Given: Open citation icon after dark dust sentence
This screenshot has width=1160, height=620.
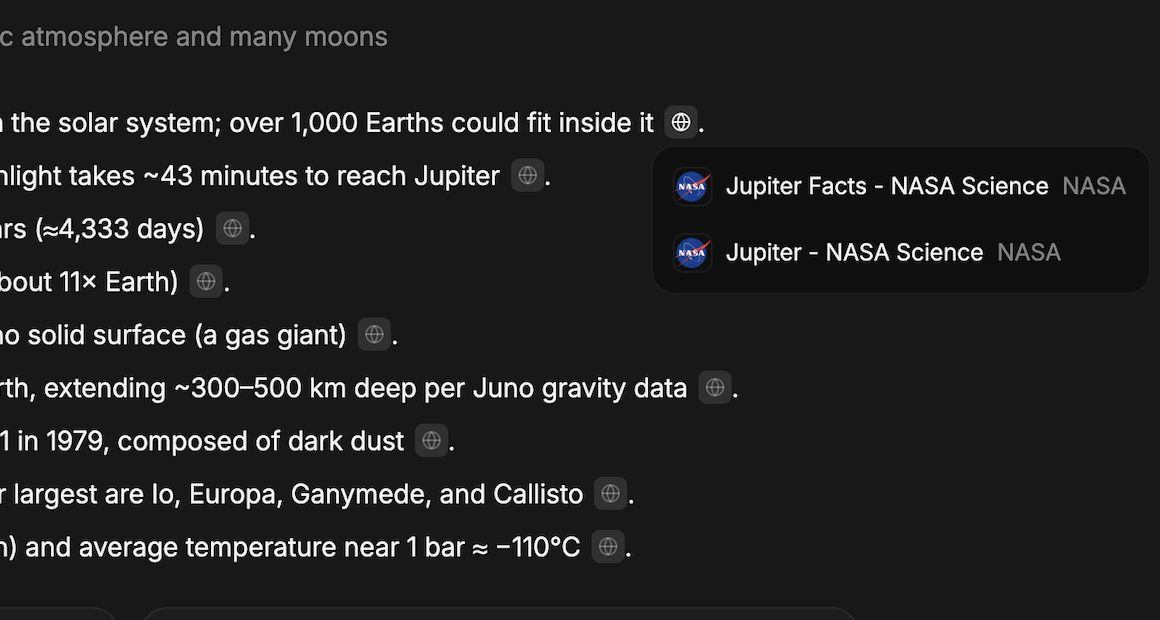Looking at the screenshot, I should (x=431, y=441).
